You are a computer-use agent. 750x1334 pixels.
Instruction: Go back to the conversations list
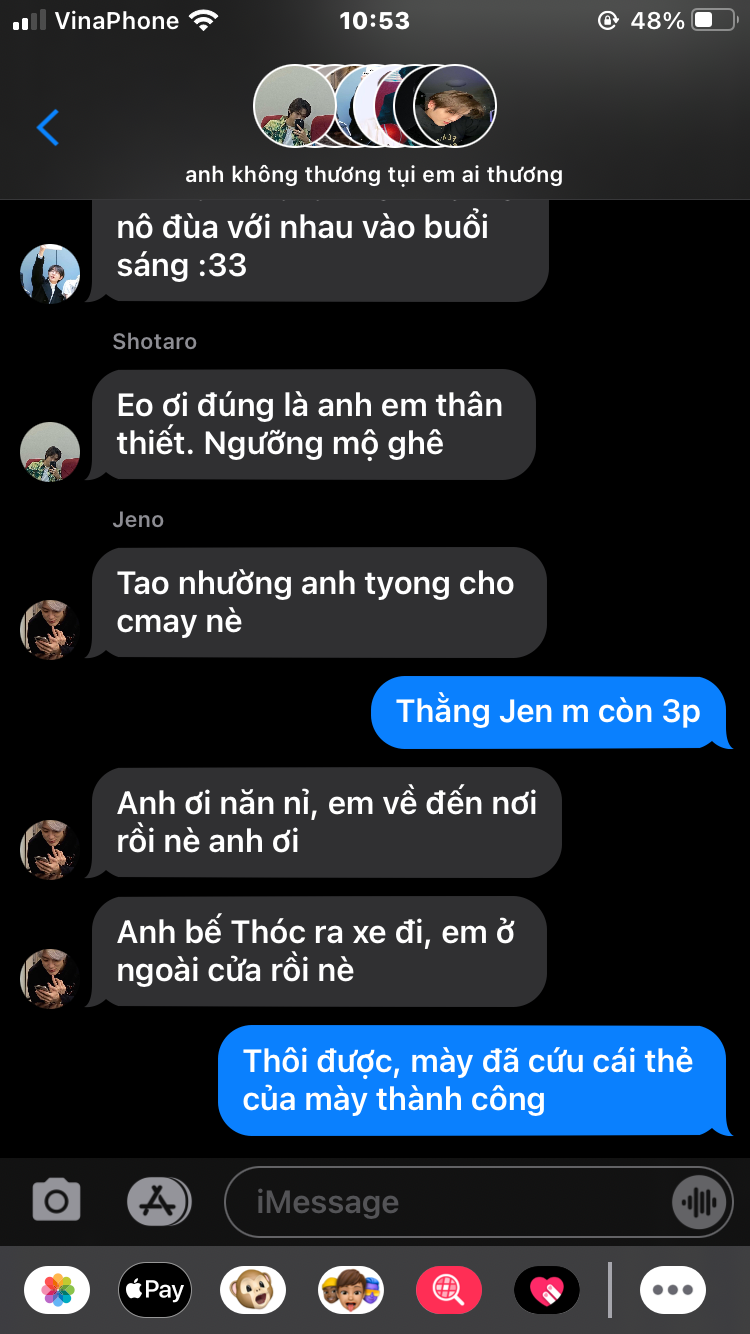coord(47,127)
